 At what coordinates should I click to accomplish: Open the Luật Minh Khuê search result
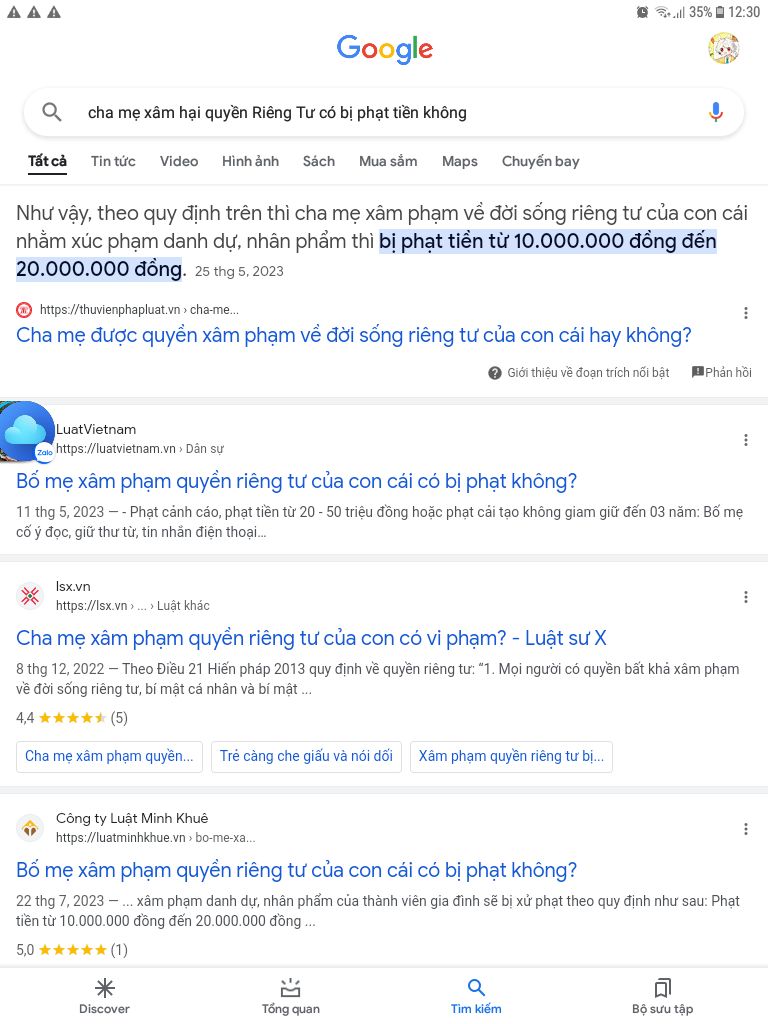tap(296, 870)
